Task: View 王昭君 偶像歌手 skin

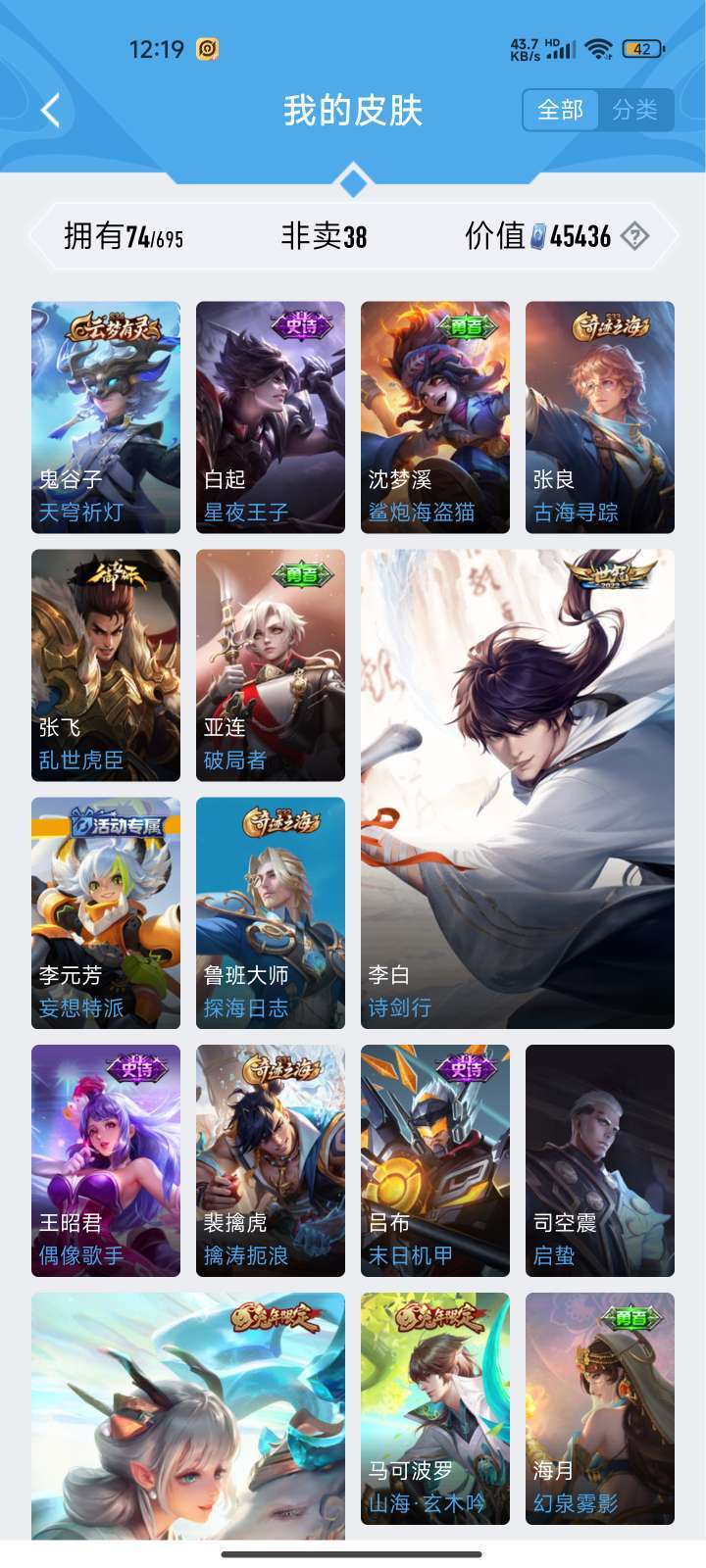Action: pyautogui.click(x=106, y=1161)
